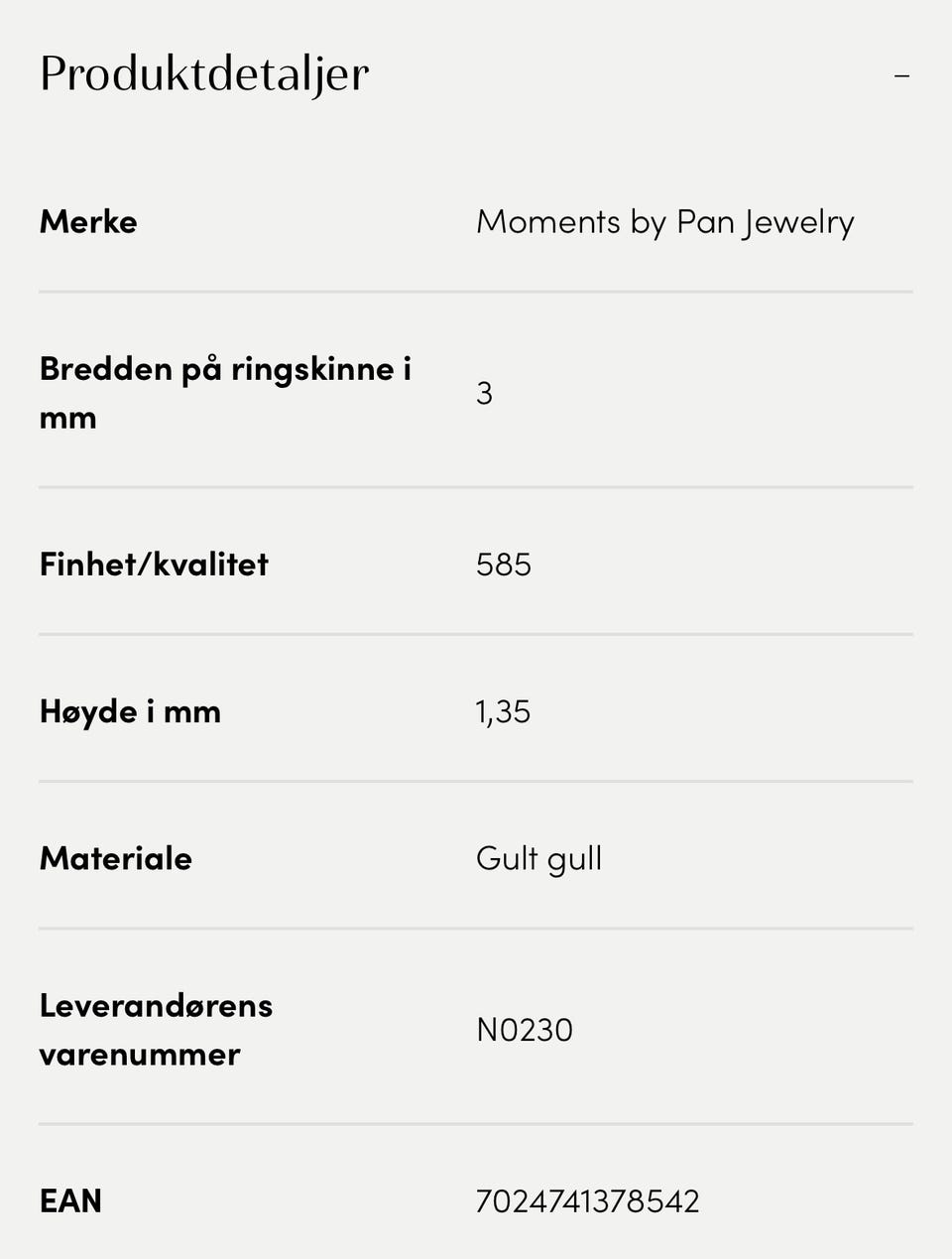Screen dimensions: 952x1259
Task: Select the Merke label
Action: pos(87,221)
